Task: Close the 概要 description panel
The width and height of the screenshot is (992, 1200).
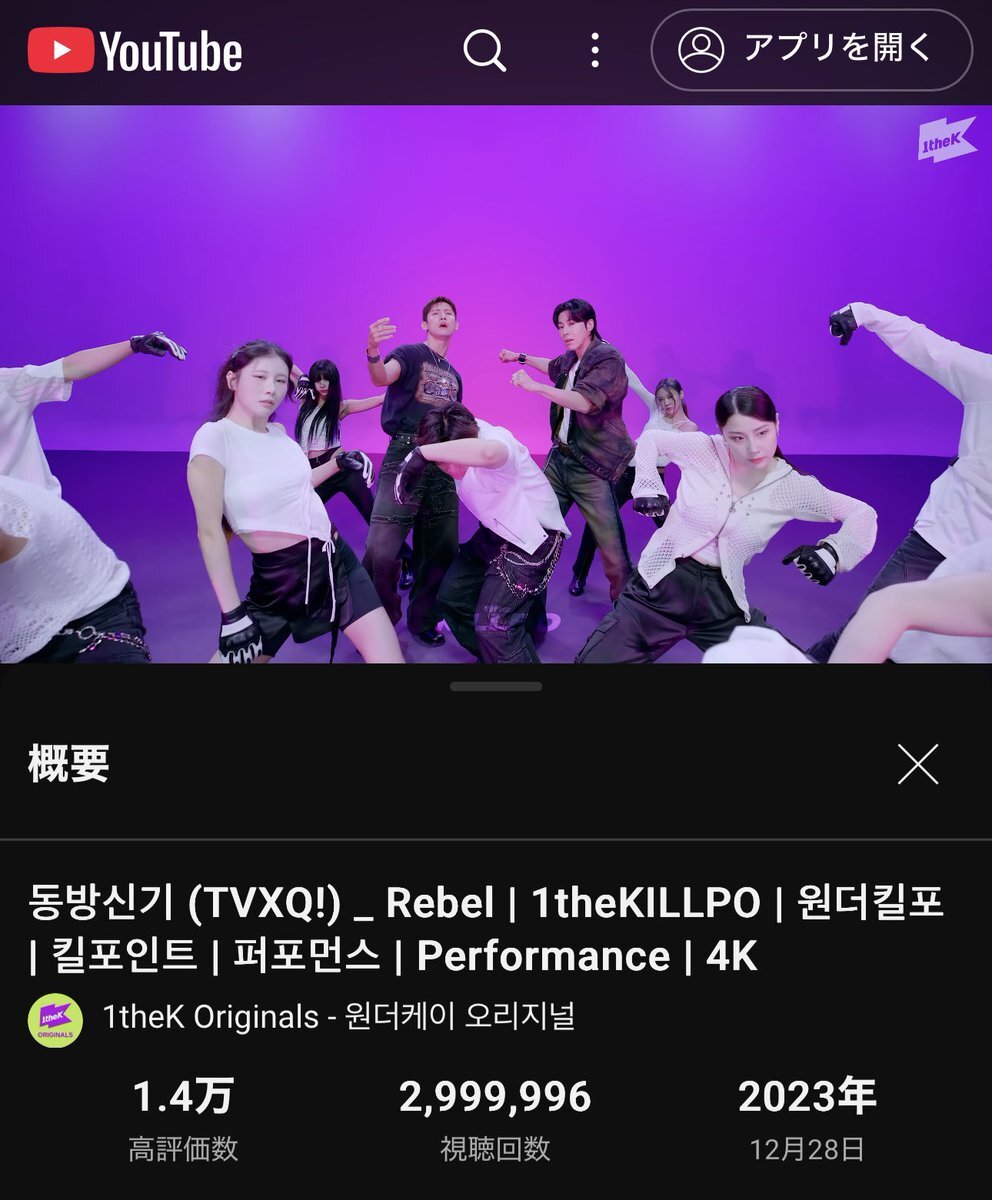Action: coord(917,764)
